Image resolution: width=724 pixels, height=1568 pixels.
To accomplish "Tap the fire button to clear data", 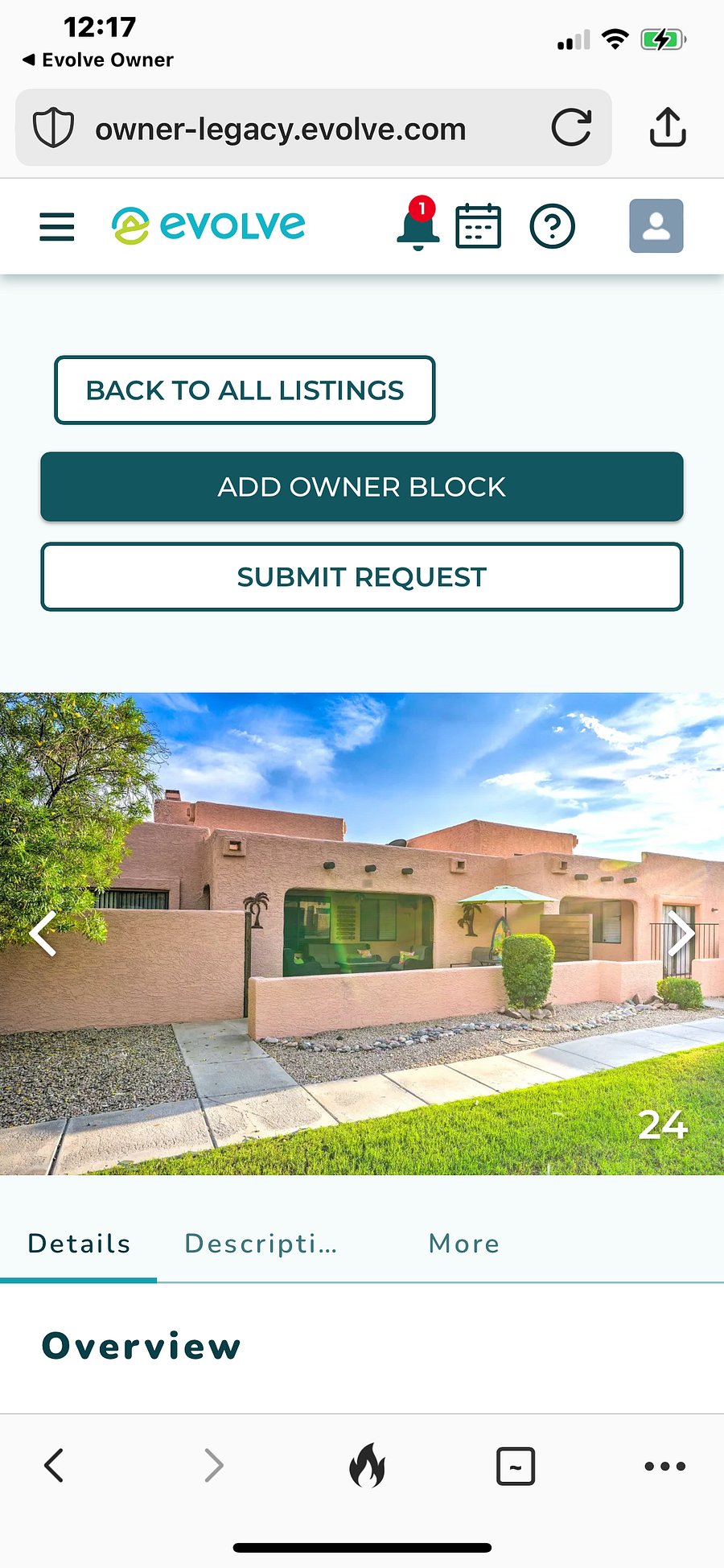I will coord(367,1466).
